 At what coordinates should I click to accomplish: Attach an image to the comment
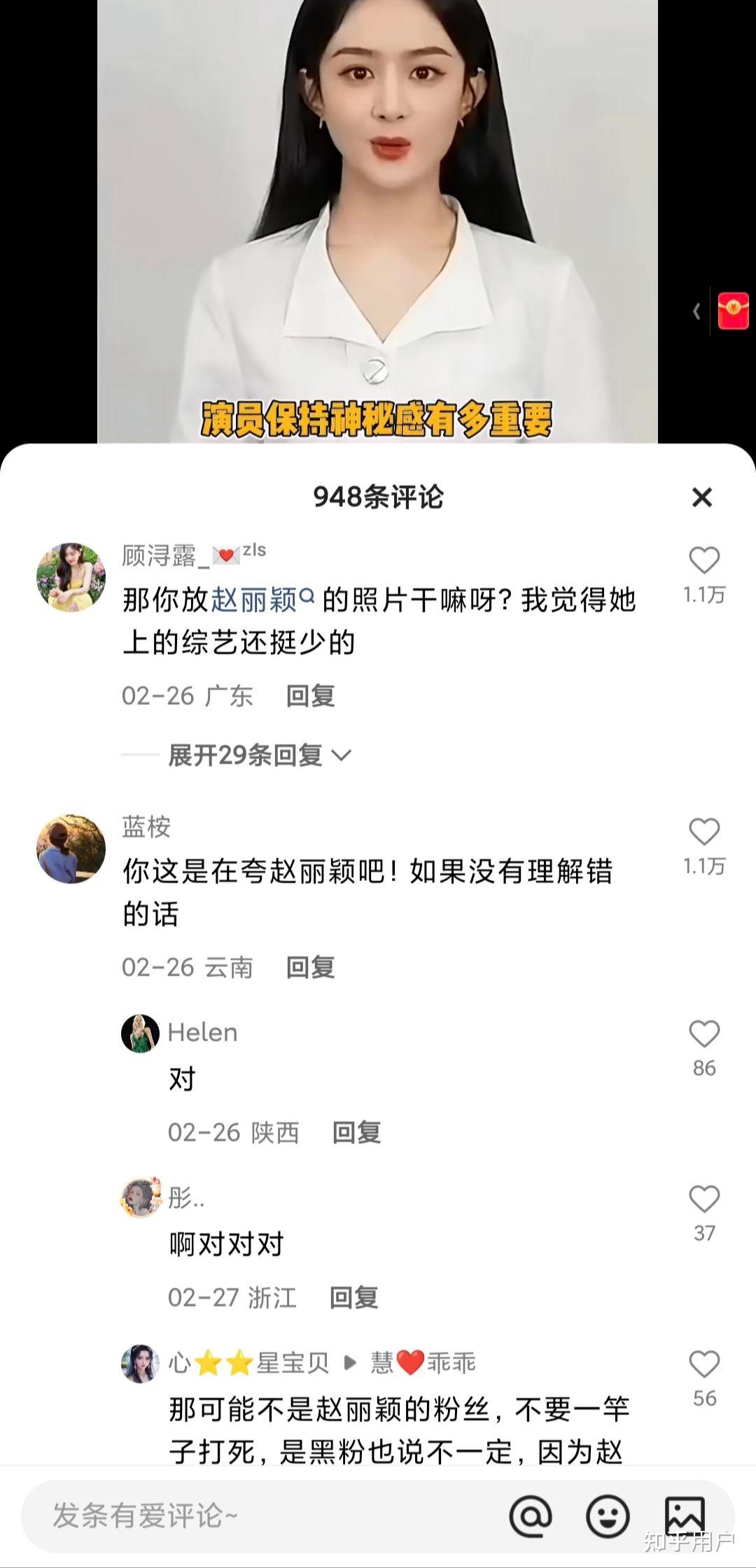pyautogui.click(x=685, y=1516)
